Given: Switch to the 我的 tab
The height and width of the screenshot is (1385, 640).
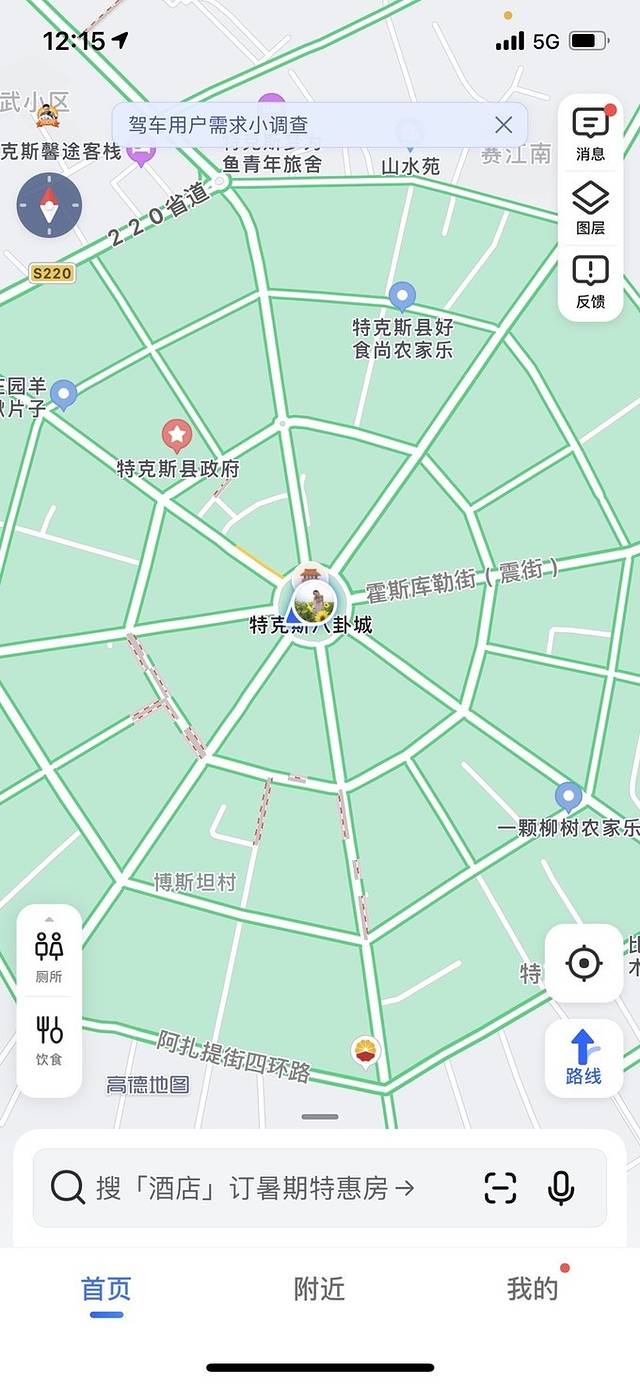Looking at the screenshot, I should (531, 1290).
